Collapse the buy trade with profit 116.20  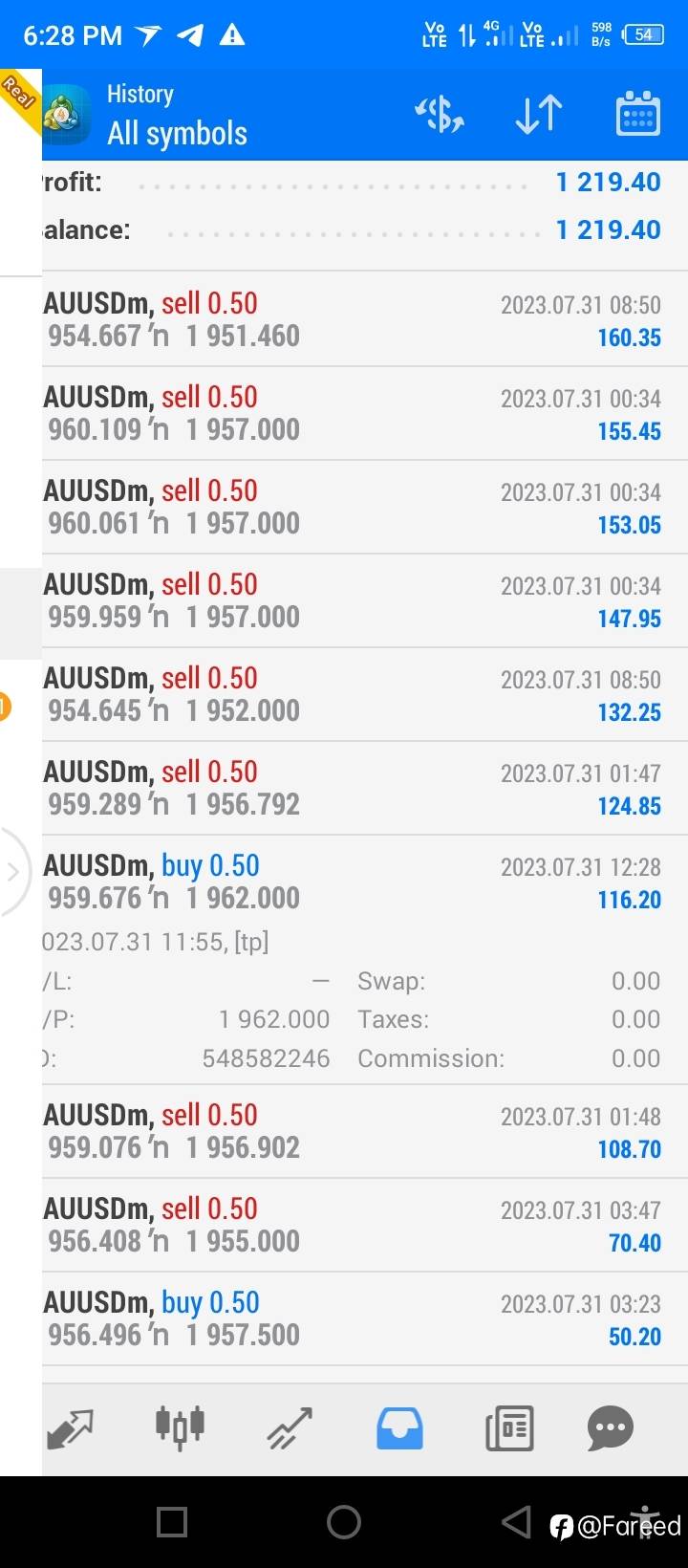pos(365,882)
